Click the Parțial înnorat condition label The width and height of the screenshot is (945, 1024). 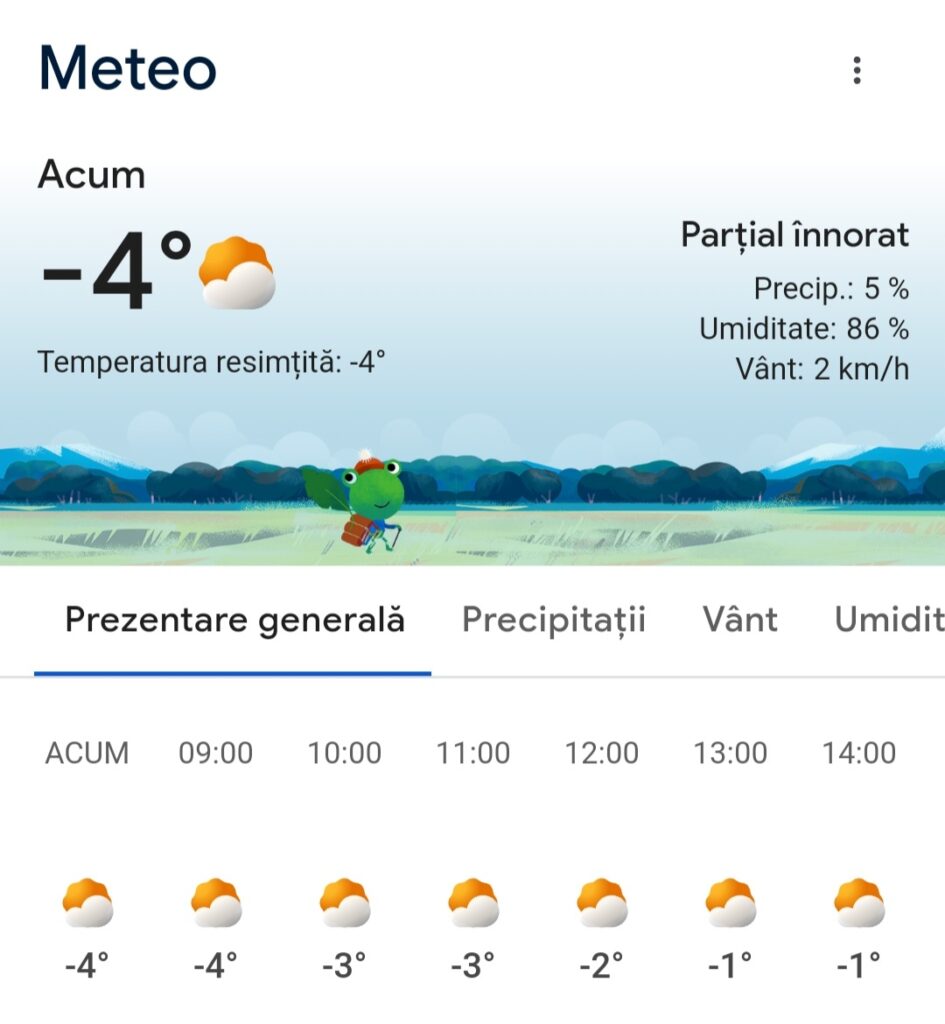794,235
